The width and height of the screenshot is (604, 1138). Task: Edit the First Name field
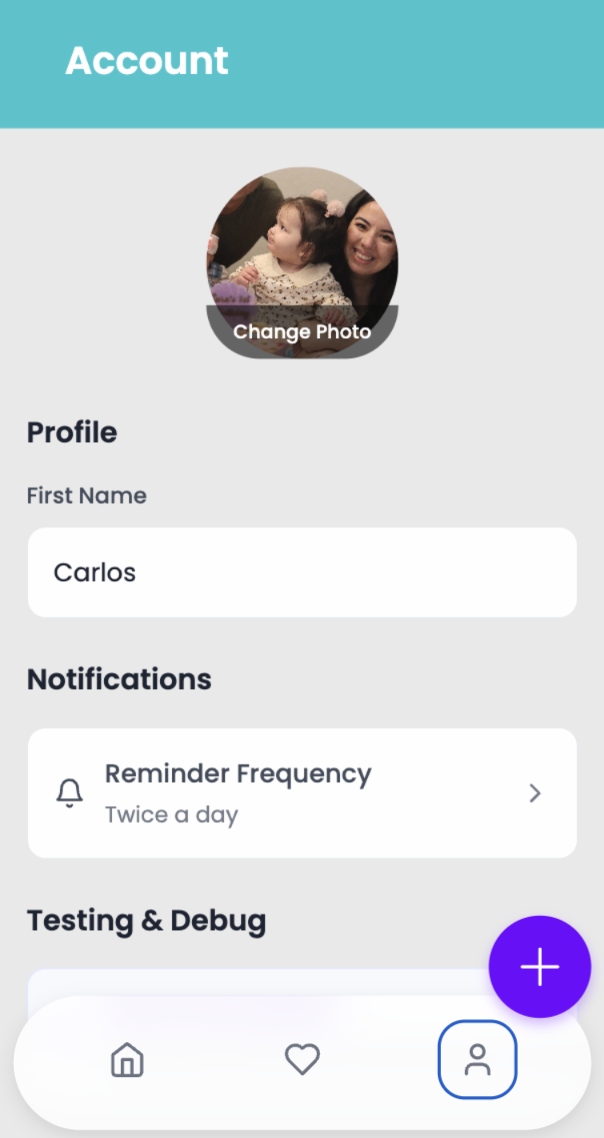(302, 572)
